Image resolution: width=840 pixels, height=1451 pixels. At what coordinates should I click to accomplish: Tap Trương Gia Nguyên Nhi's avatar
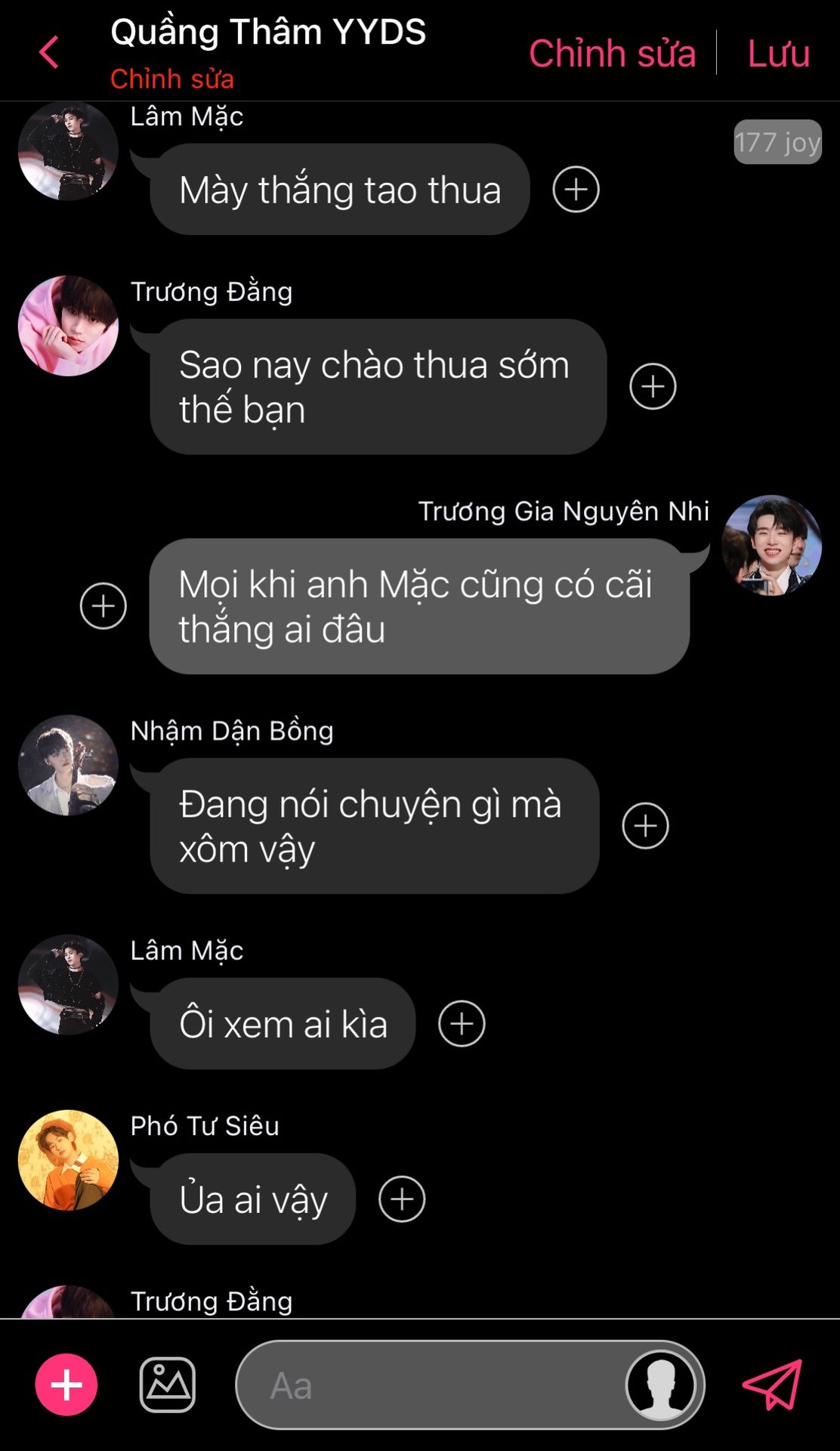click(x=771, y=546)
